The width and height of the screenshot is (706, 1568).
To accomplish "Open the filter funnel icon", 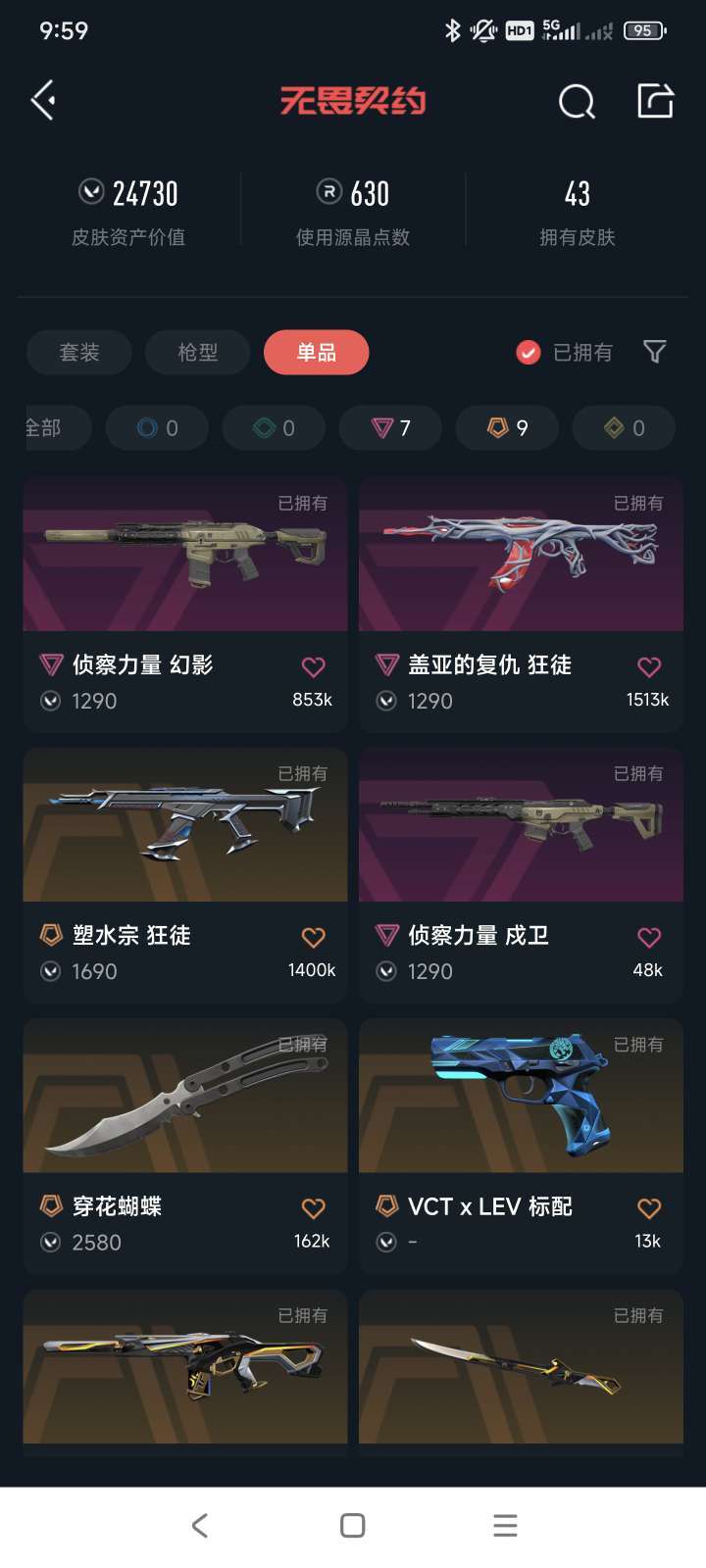I will pyautogui.click(x=655, y=352).
